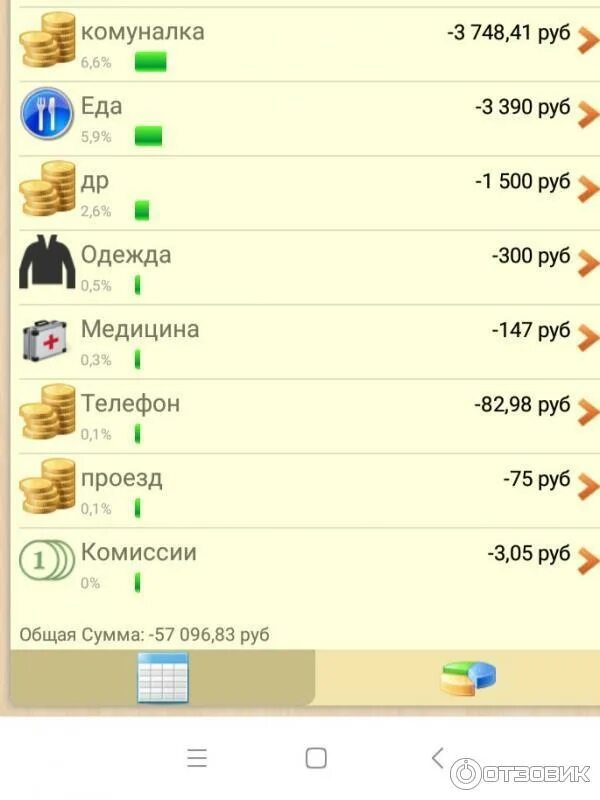
Task: Open the Одежда expense row
Action: click(x=300, y=267)
